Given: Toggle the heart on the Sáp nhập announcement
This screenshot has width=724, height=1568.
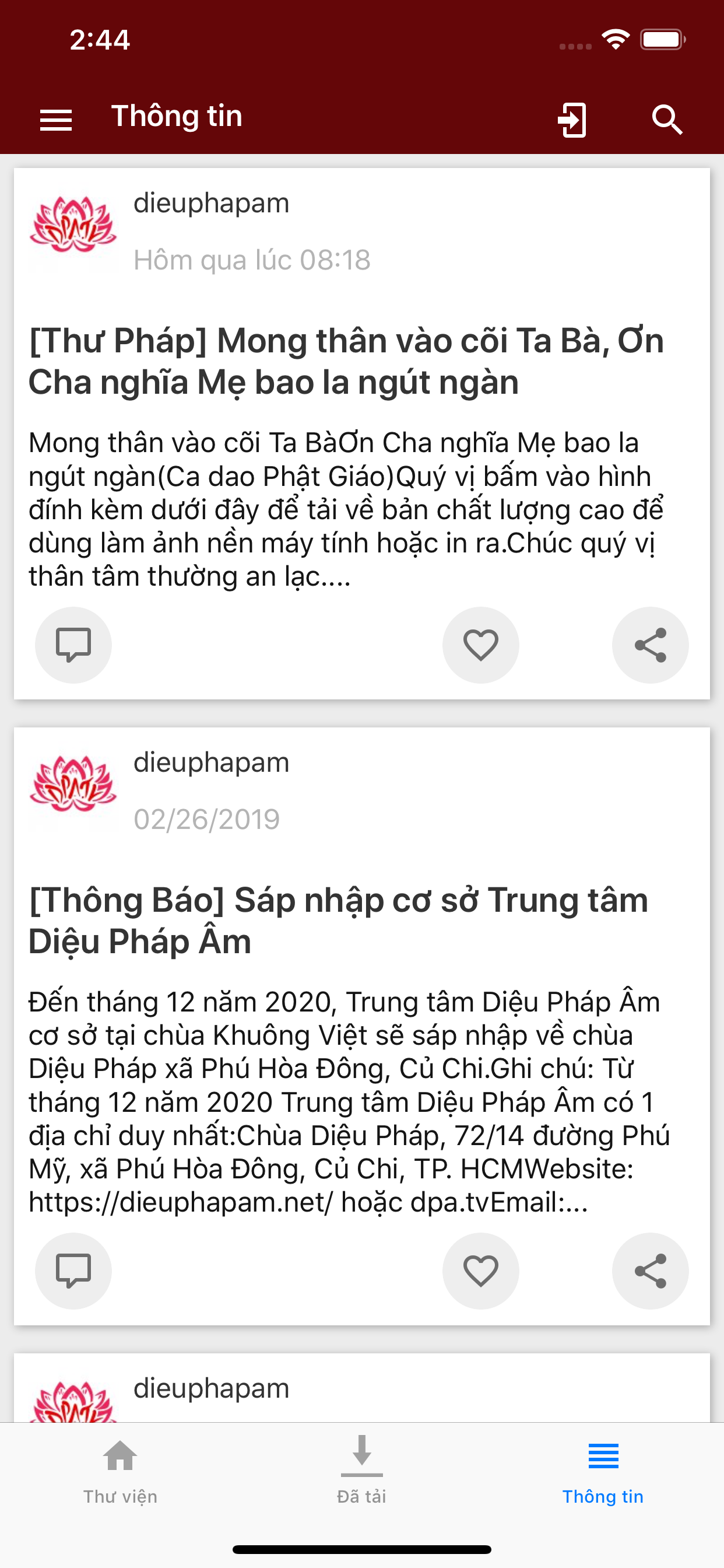Looking at the screenshot, I should [480, 1271].
